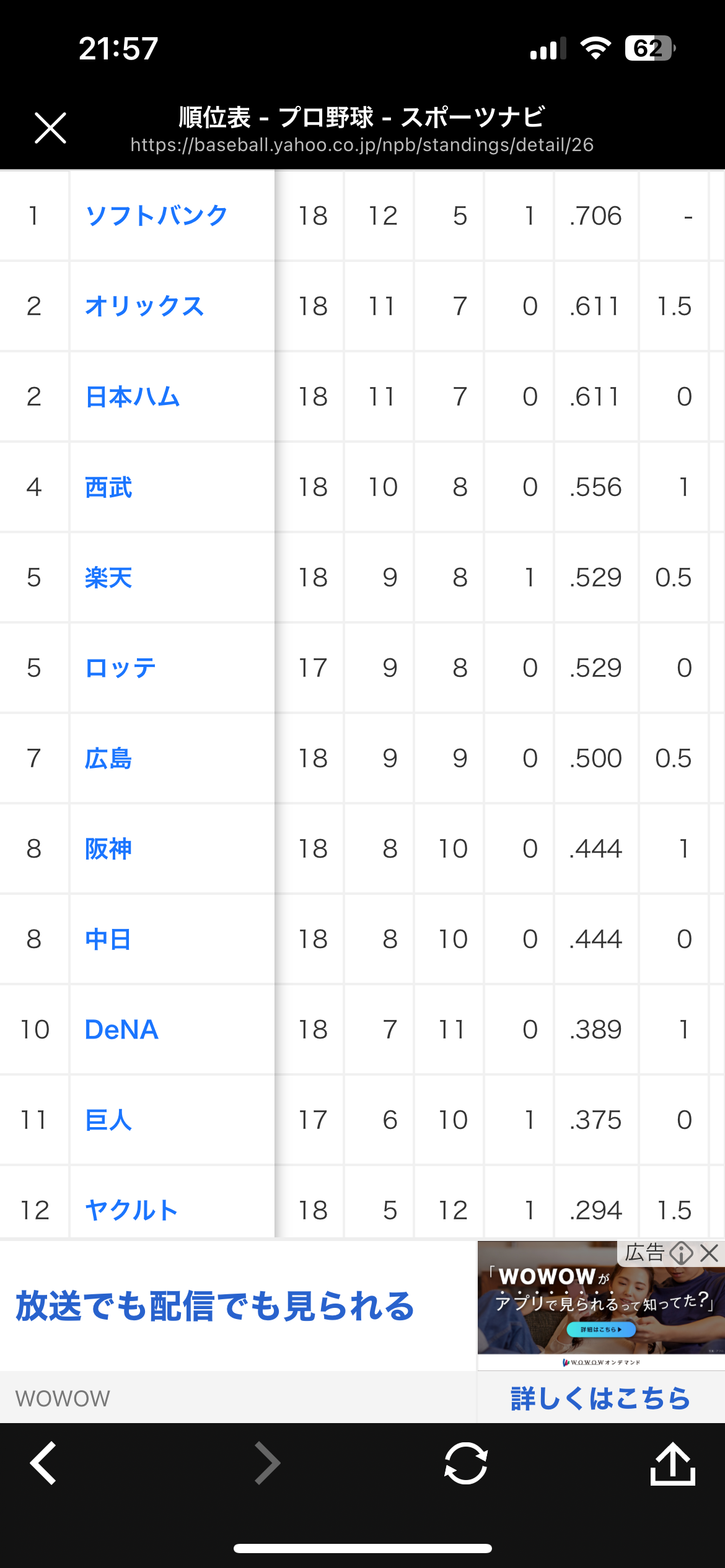Dismiss the WOWOW advertisement
This screenshot has height=1568, width=725.
click(x=710, y=1253)
